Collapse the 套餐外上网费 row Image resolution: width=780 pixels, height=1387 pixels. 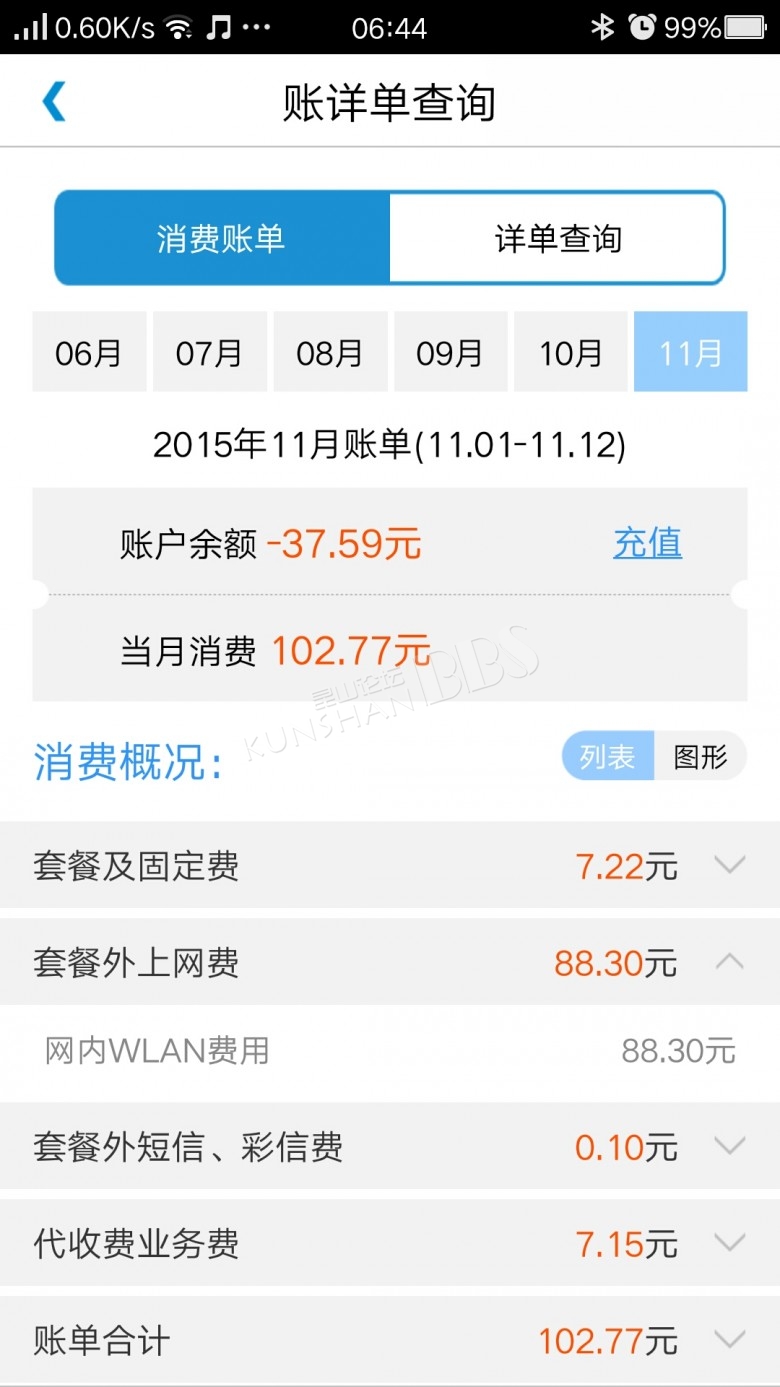390,962
